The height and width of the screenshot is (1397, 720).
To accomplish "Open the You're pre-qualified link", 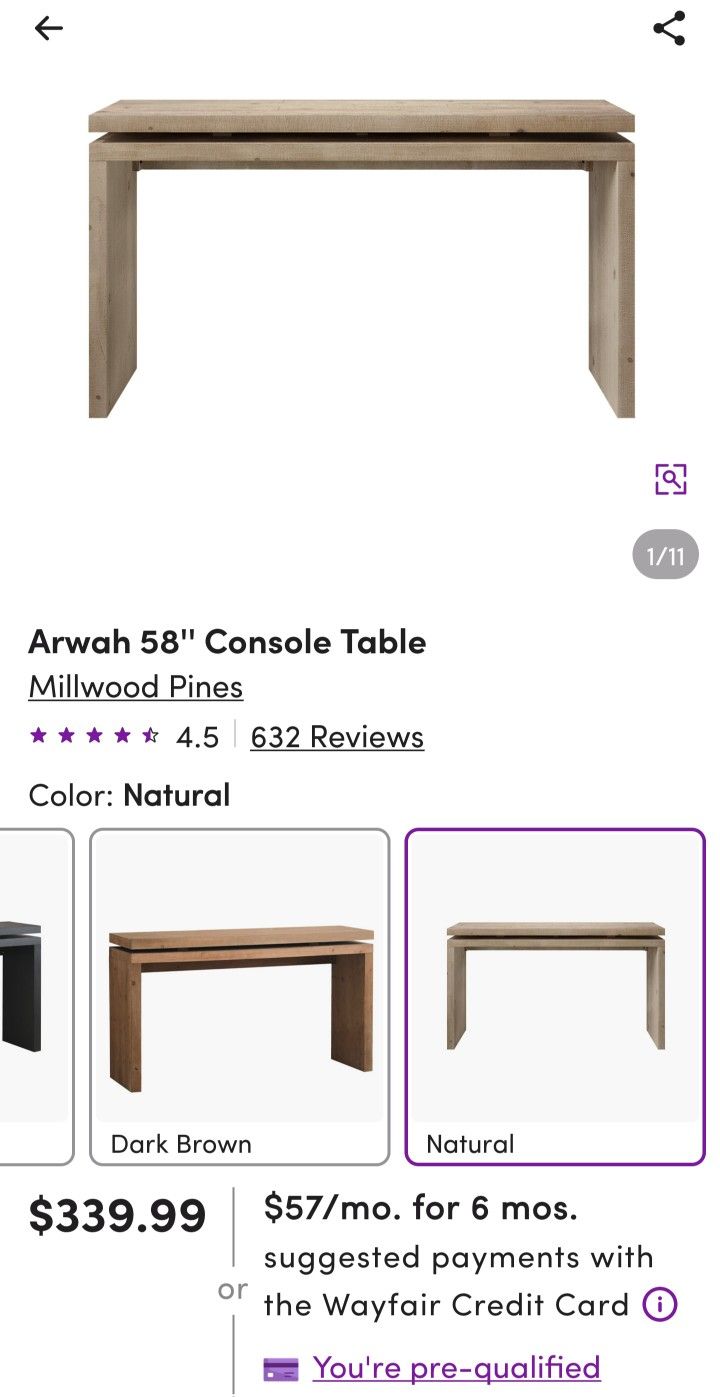I will [x=456, y=1367].
